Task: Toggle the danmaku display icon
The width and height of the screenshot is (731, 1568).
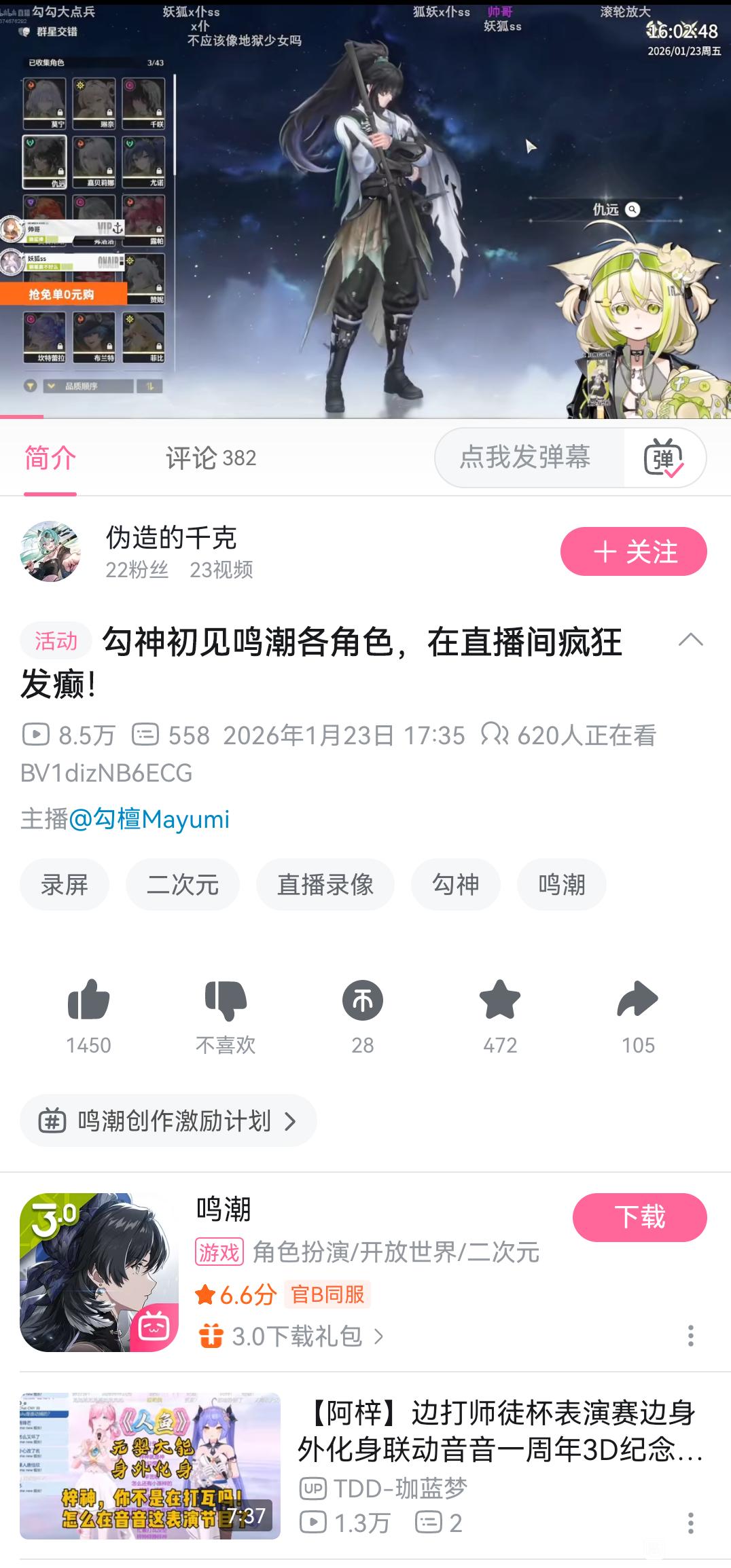Action: click(663, 458)
